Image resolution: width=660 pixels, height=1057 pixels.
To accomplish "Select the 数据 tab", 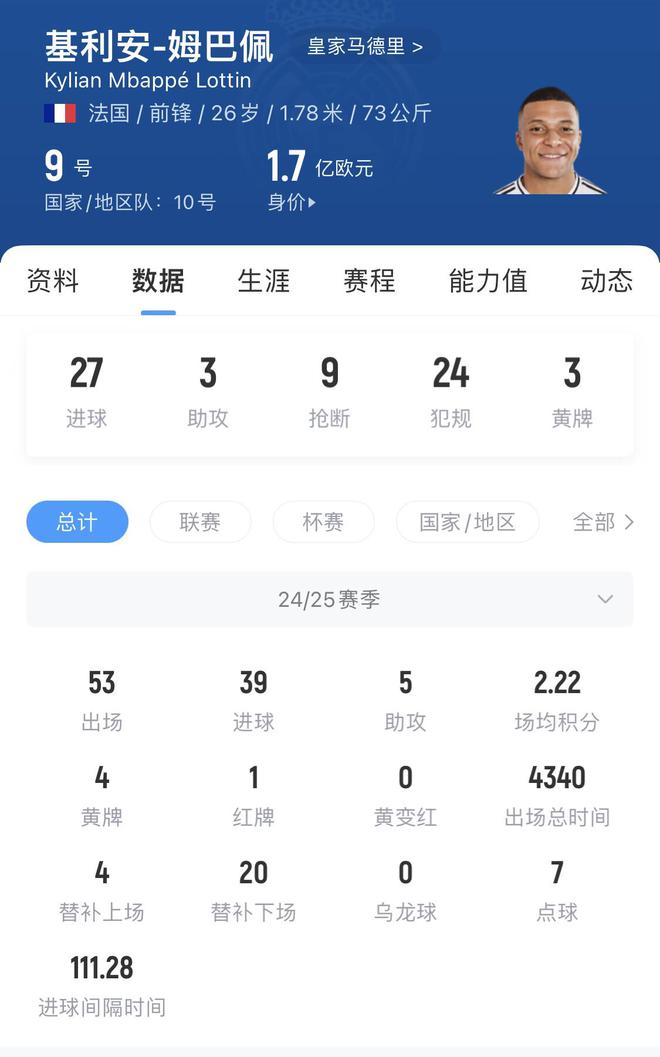I will pyautogui.click(x=158, y=281).
